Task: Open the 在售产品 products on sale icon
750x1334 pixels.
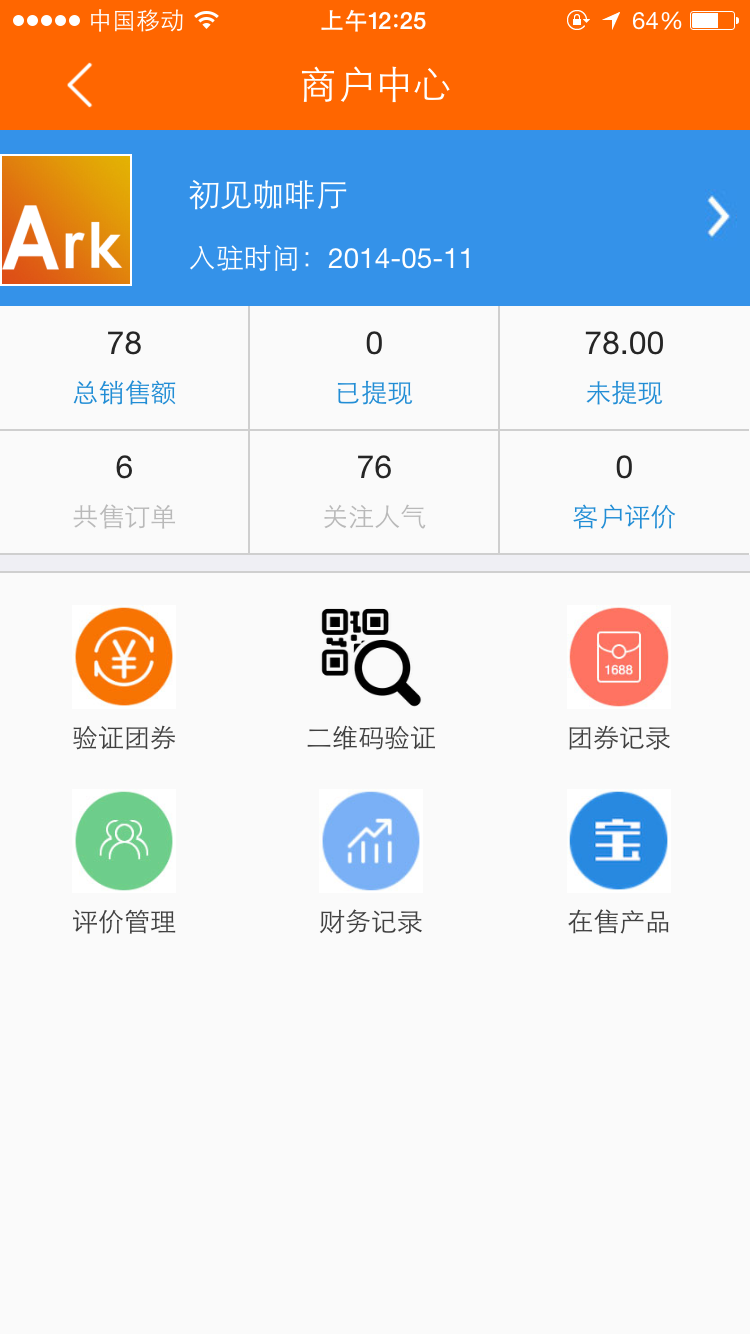Action: point(618,841)
